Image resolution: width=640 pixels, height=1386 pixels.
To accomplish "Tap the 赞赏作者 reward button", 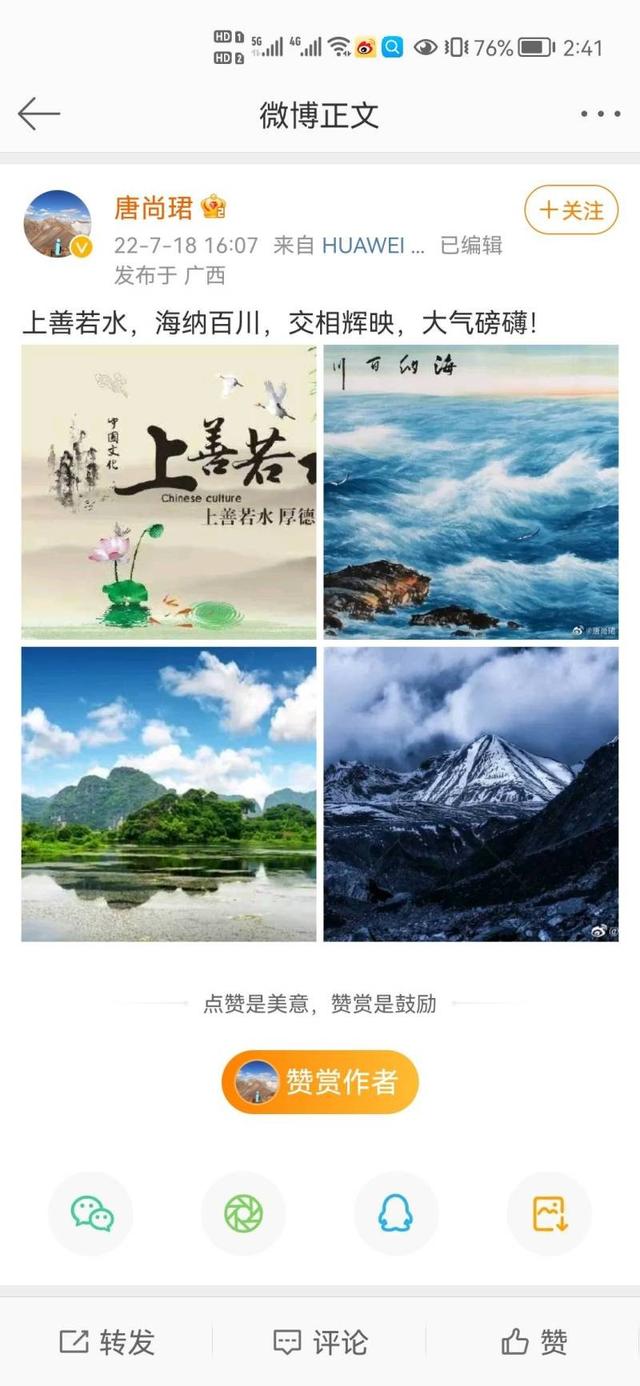I will pos(320,1081).
